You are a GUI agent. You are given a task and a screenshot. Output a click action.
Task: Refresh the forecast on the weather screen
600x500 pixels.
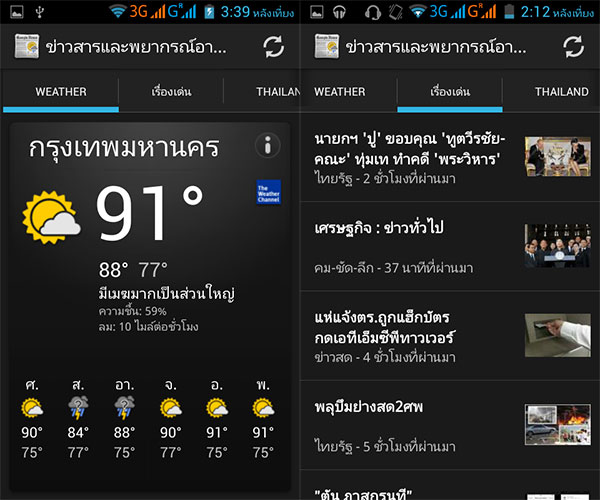click(x=273, y=47)
